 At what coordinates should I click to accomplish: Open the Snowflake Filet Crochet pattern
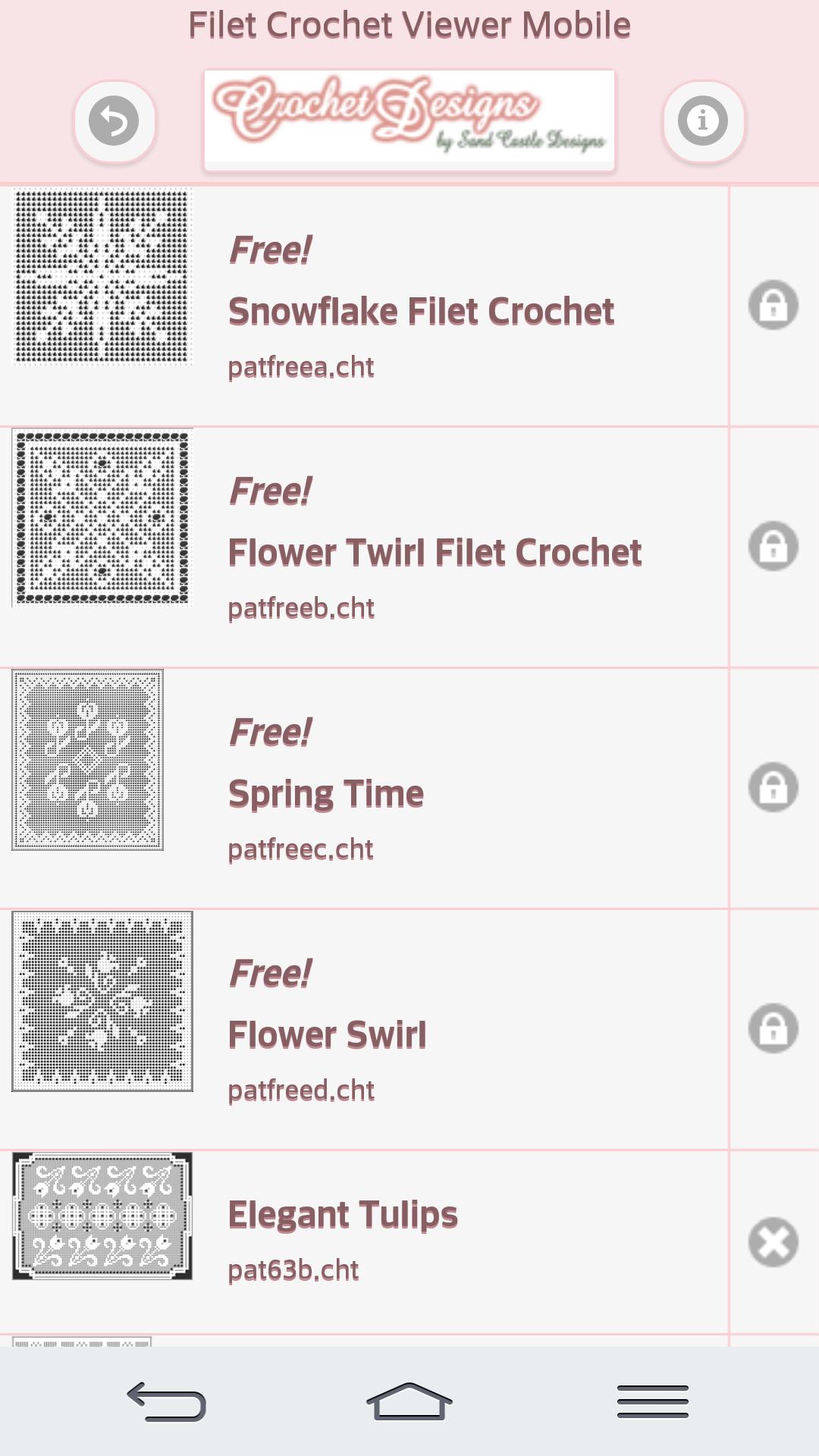[421, 311]
